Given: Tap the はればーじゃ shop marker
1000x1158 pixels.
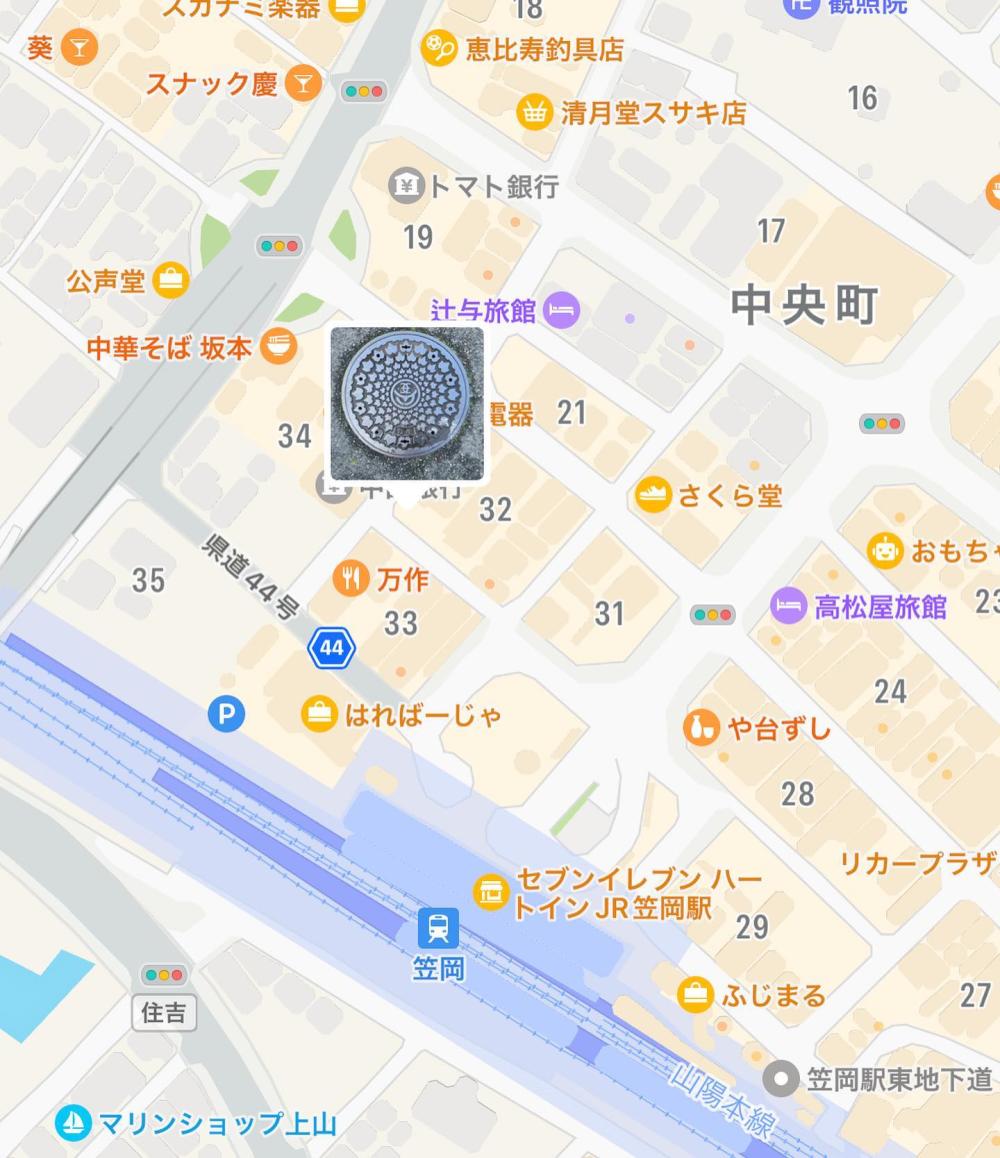Looking at the screenshot, I should click(x=319, y=714).
